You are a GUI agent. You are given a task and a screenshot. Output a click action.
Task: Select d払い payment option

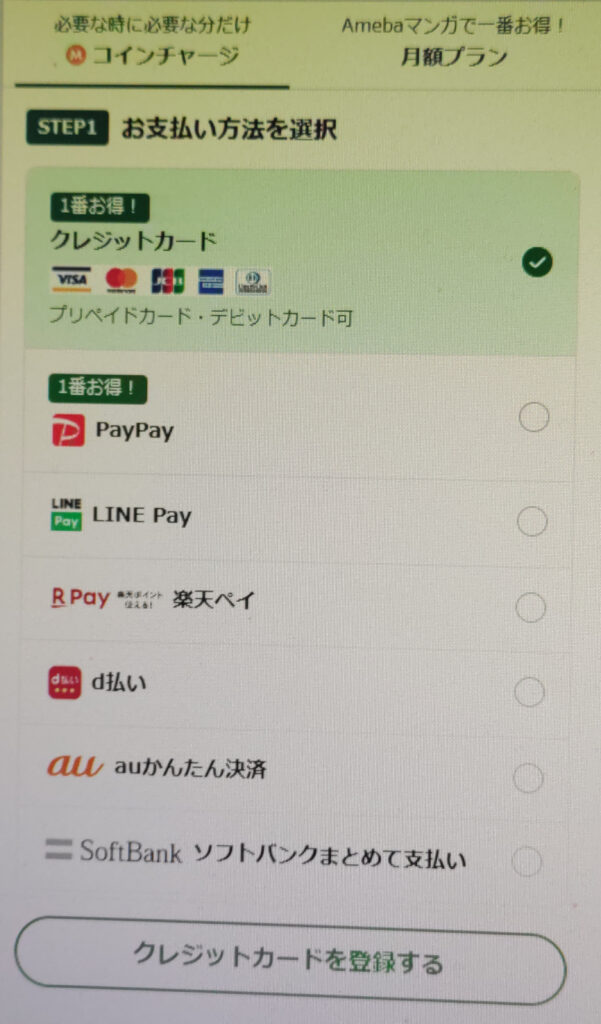[529, 691]
